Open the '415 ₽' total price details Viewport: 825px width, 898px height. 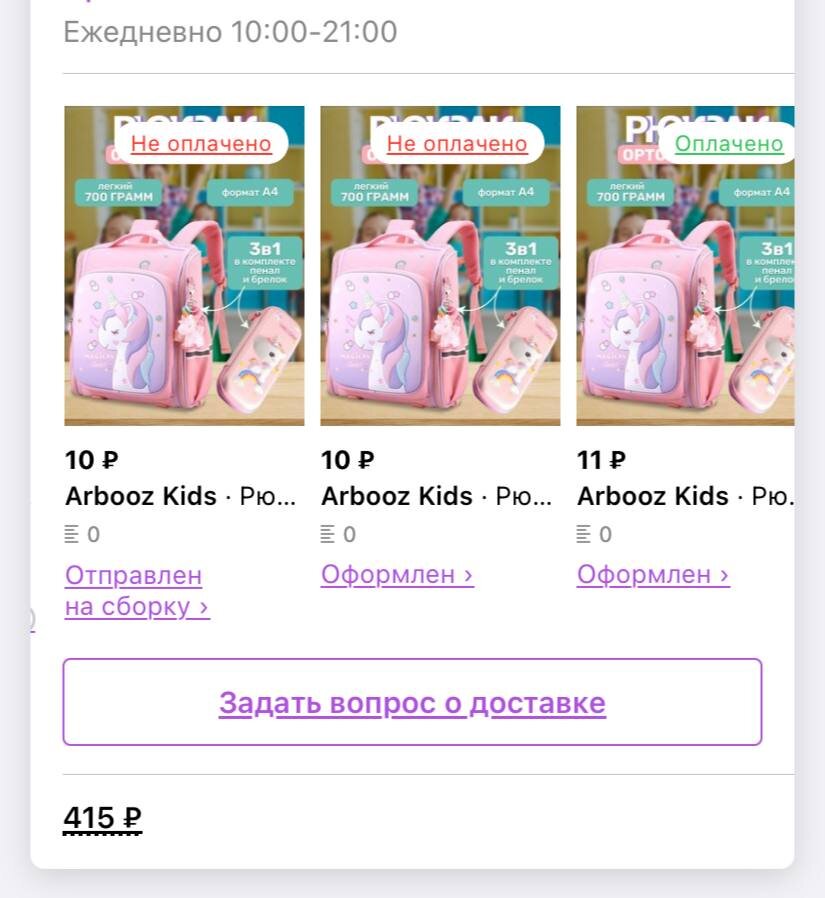[x=101, y=817]
